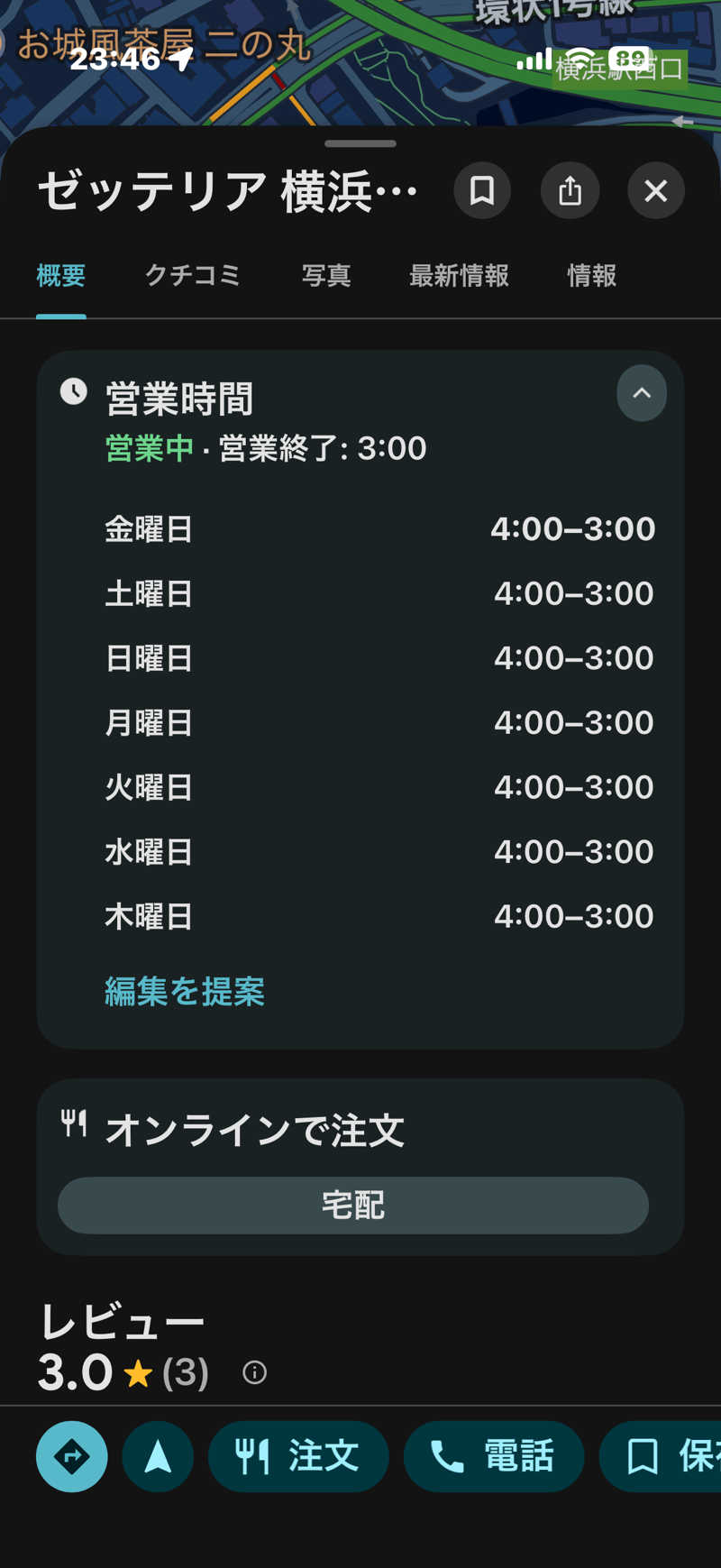Viewport: 721px width, 1568px height.
Task: Tap the 編集を提案 link
Action: point(185,992)
